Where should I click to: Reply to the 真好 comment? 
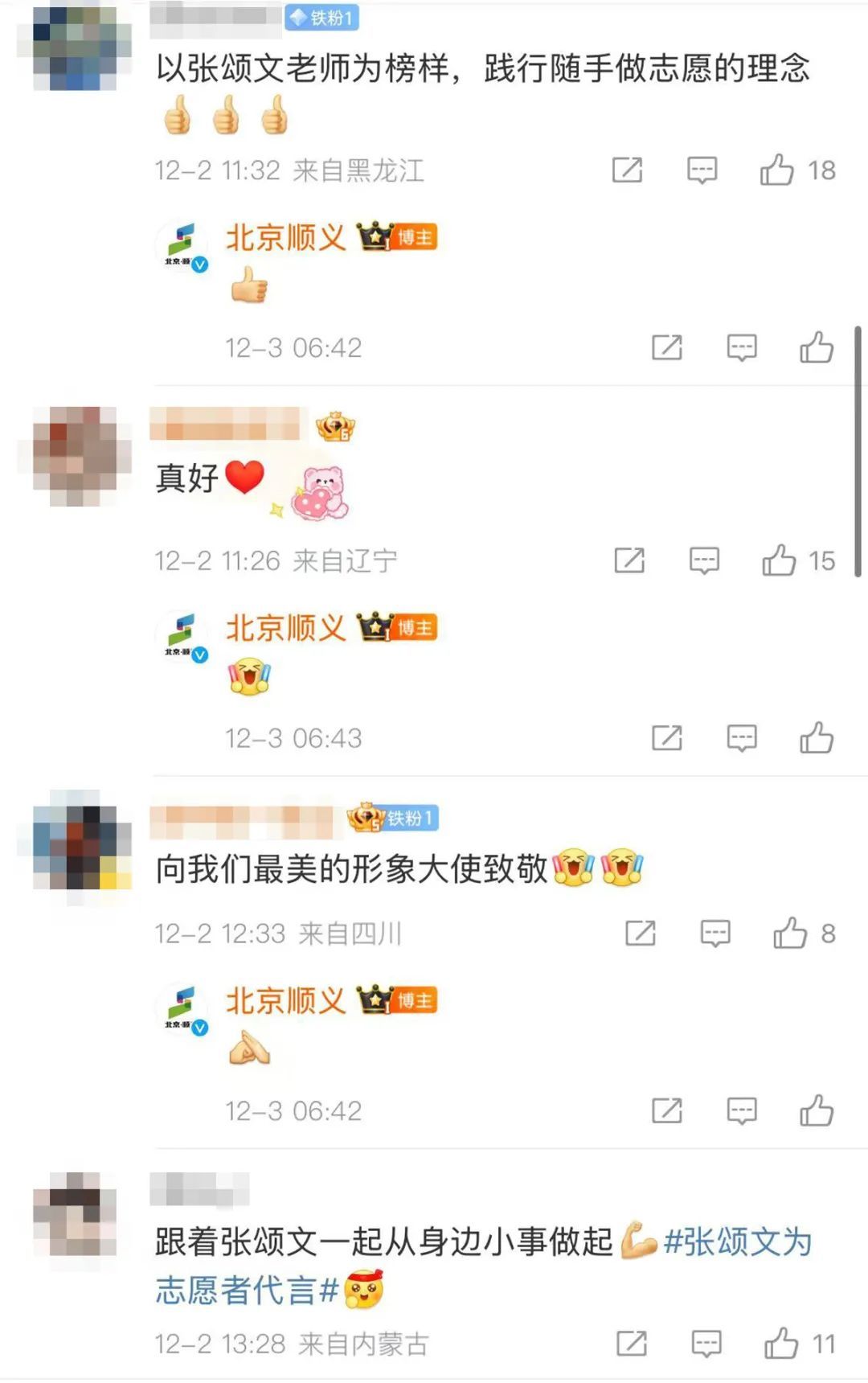704,560
